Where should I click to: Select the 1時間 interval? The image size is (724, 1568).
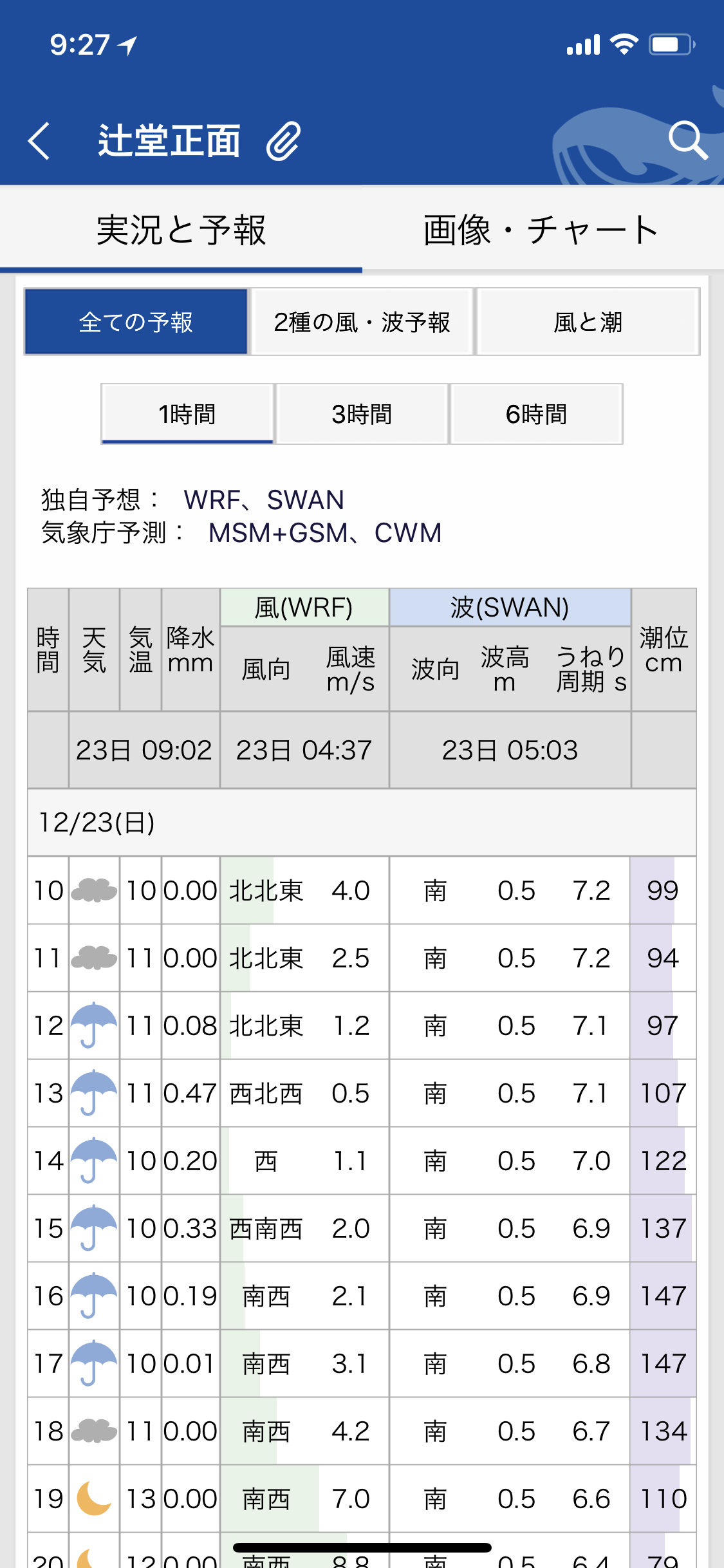point(187,414)
